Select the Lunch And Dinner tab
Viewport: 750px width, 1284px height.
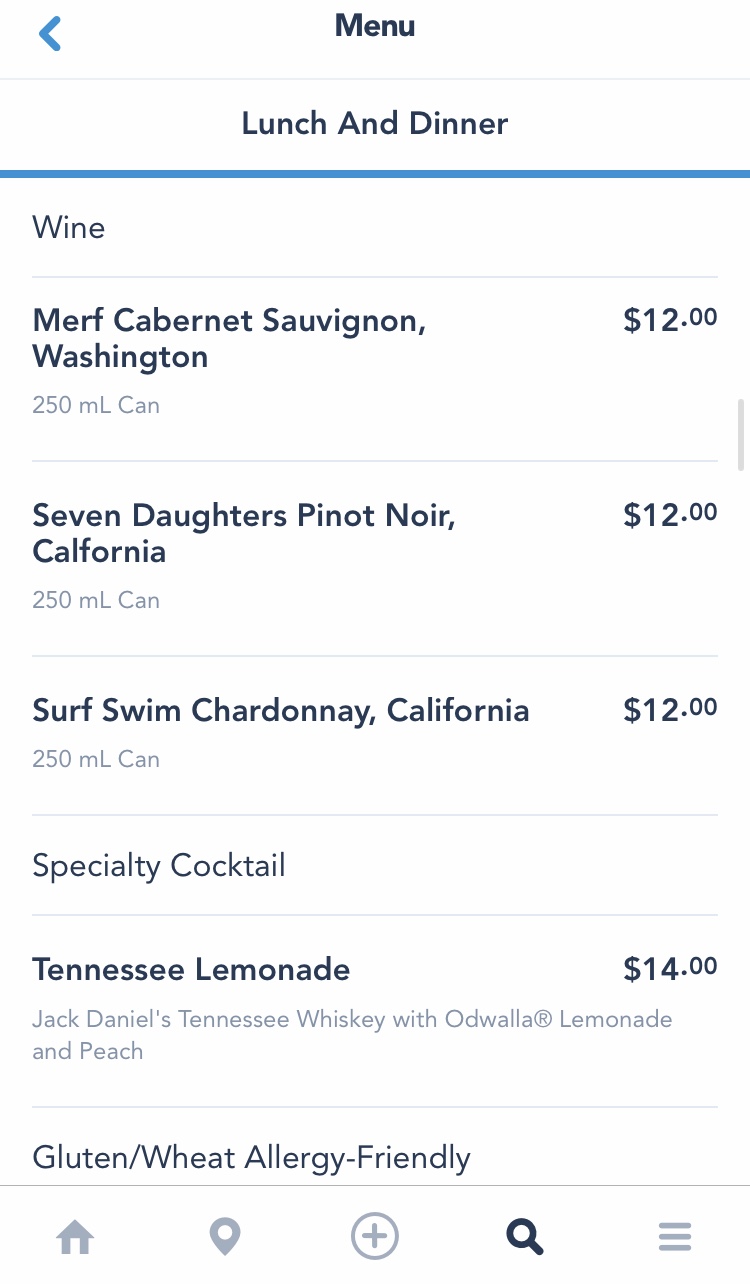coord(375,124)
